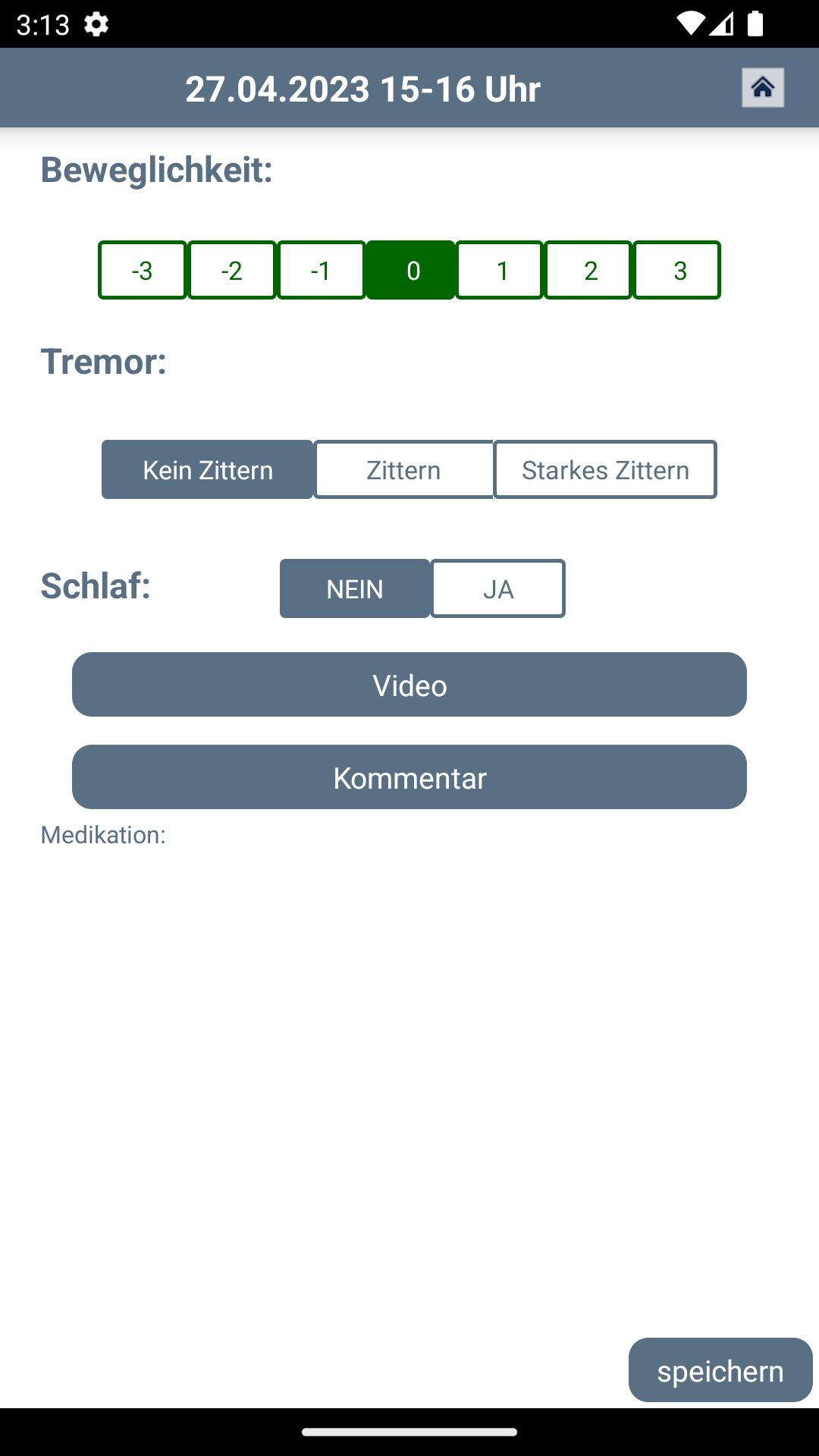This screenshot has width=819, height=1456.
Task: Choose -1 on the Beweglichkeit scale
Action: click(x=321, y=270)
